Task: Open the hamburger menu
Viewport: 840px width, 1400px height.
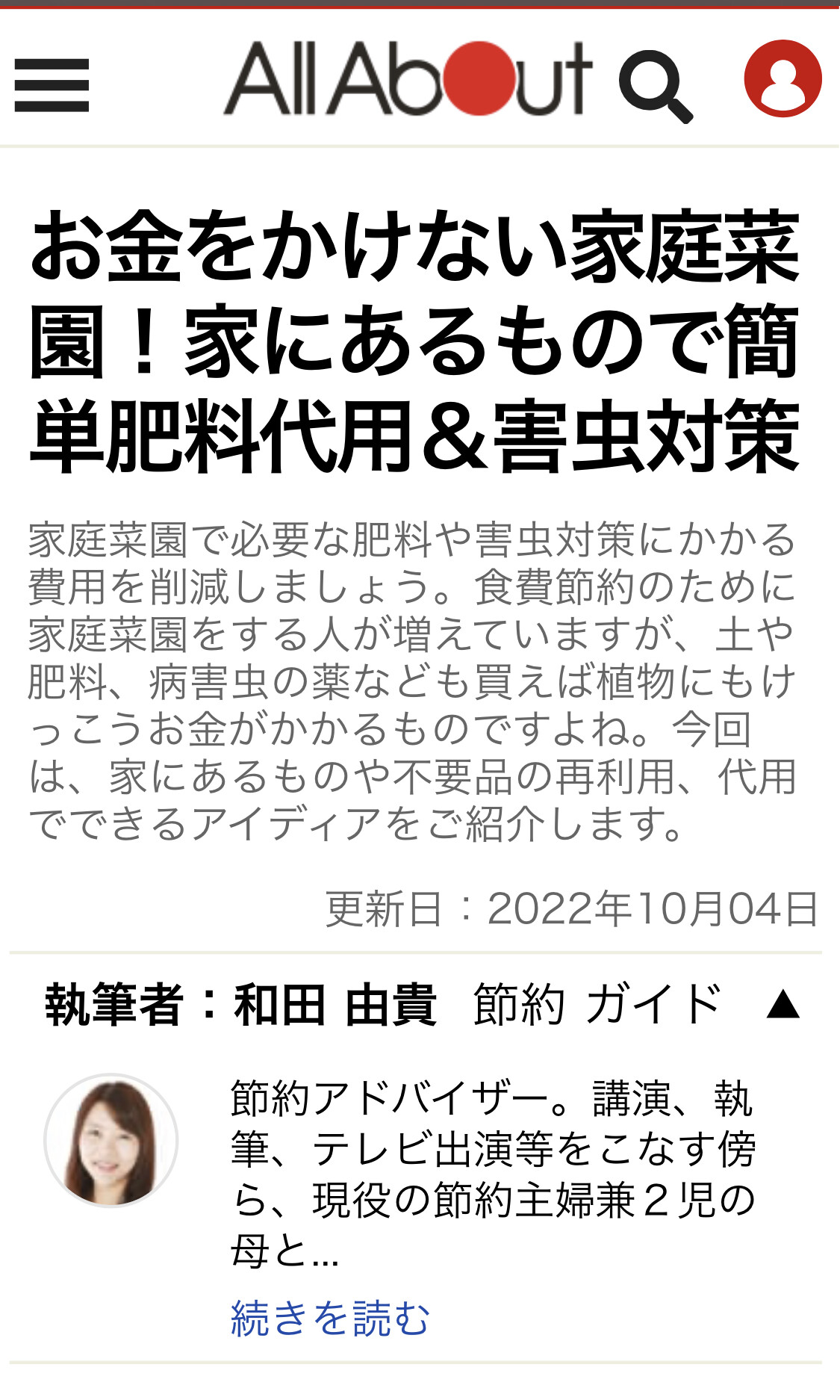Action: [x=52, y=85]
